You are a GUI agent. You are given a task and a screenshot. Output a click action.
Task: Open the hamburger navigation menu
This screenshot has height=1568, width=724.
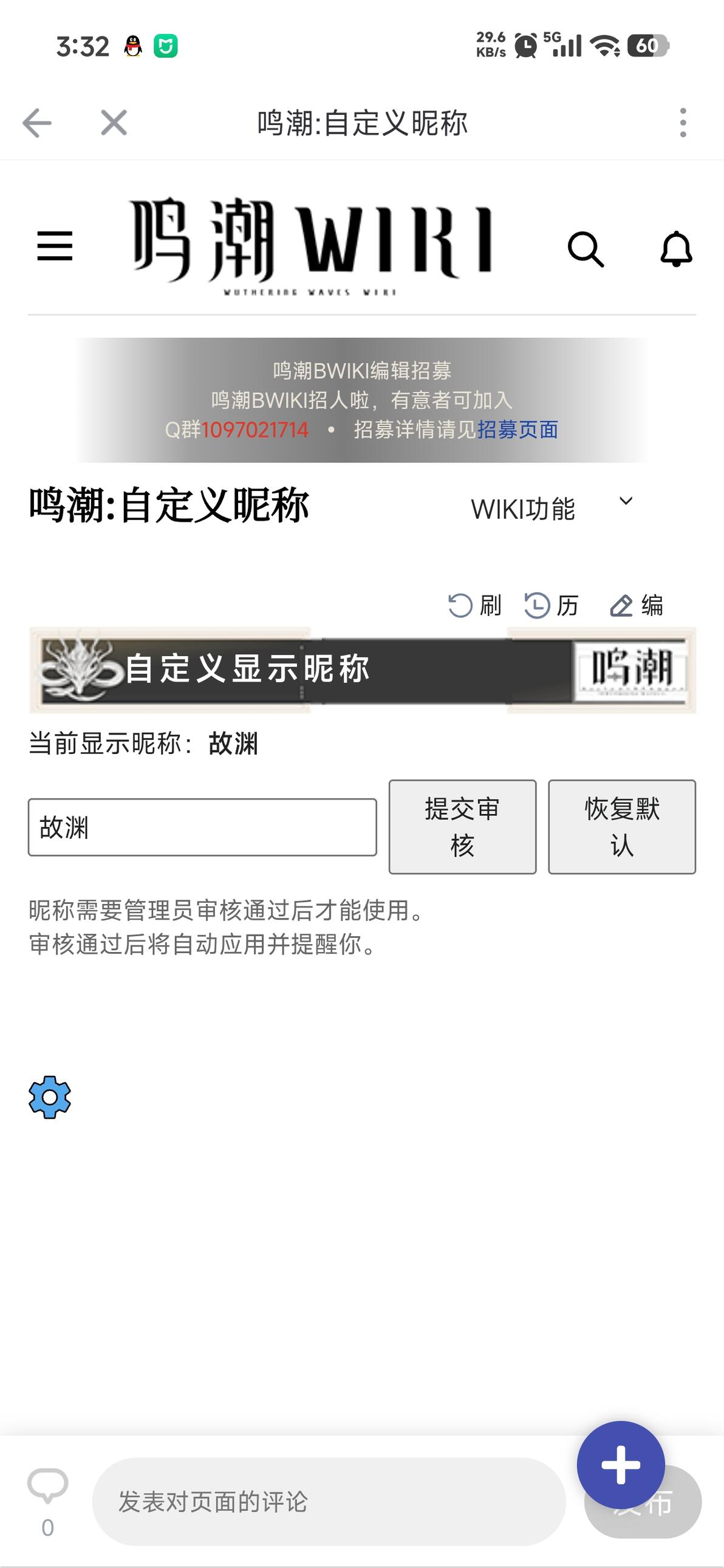[55, 246]
